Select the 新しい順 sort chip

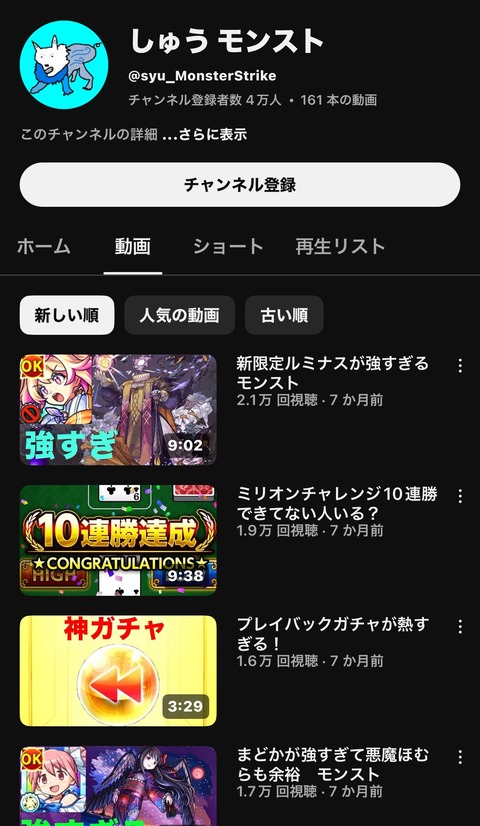[x=67, y=315]
